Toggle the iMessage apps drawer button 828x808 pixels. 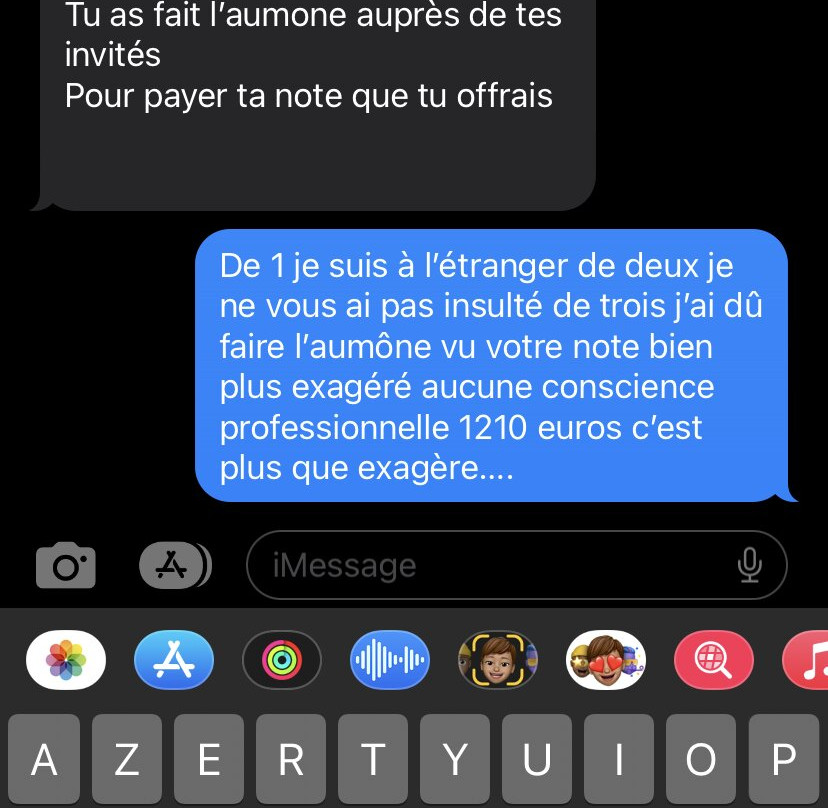click(174, 567)
